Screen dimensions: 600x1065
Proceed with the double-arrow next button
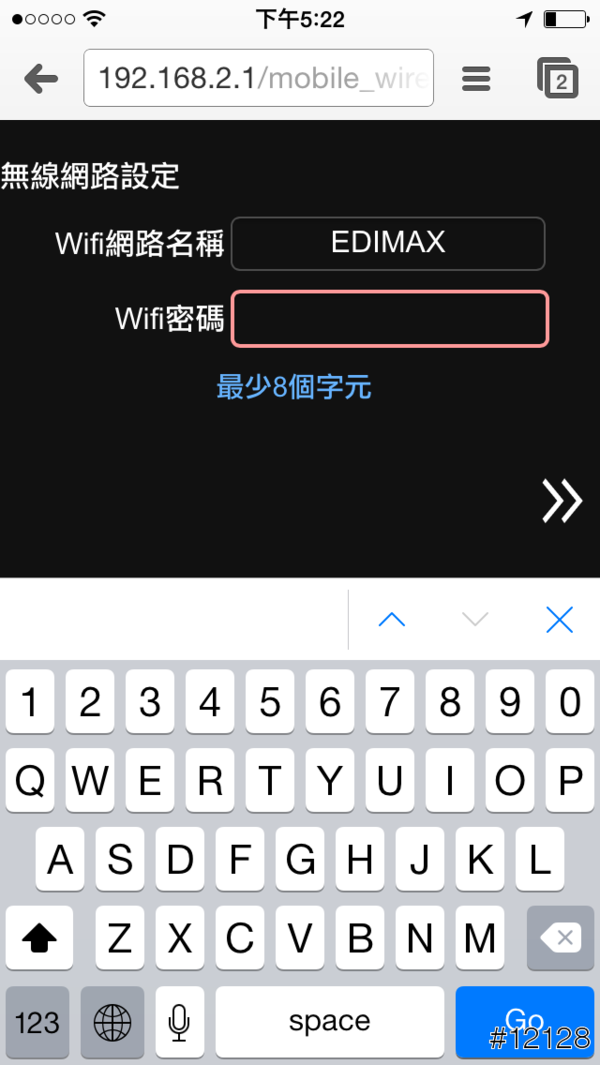tap(561, 501)
